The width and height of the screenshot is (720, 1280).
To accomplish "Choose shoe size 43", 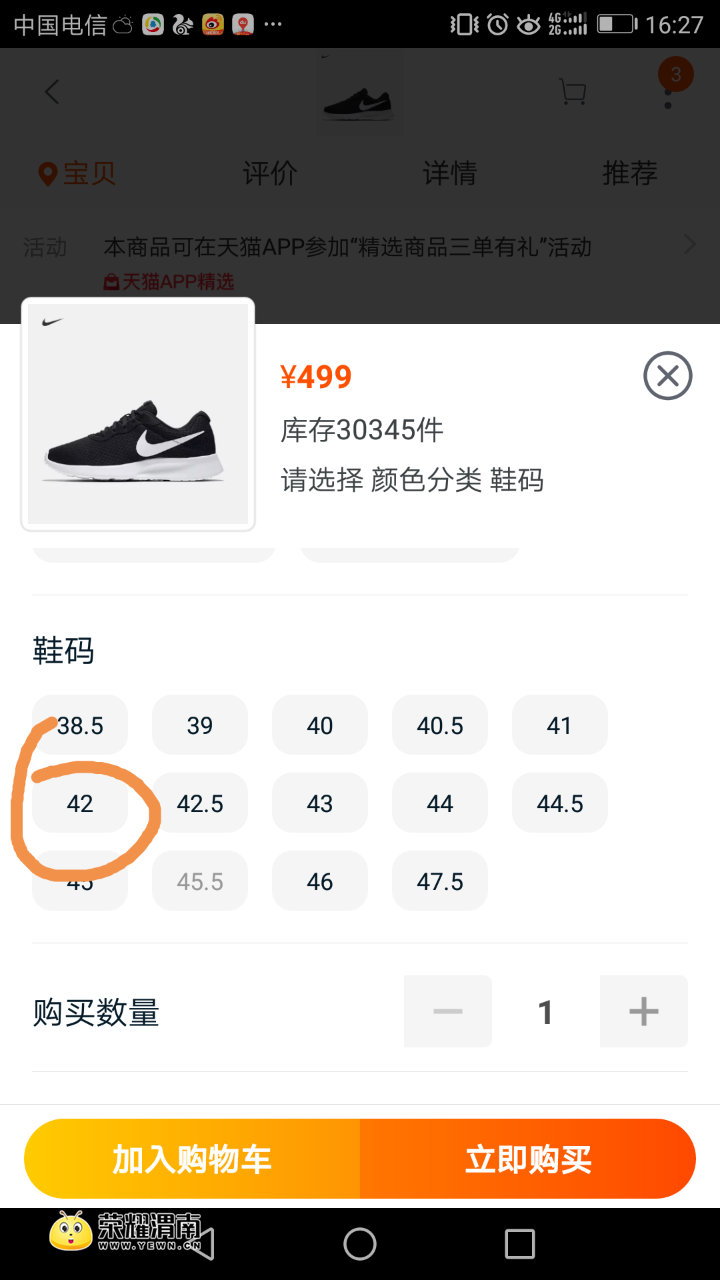I will (320, 803).
